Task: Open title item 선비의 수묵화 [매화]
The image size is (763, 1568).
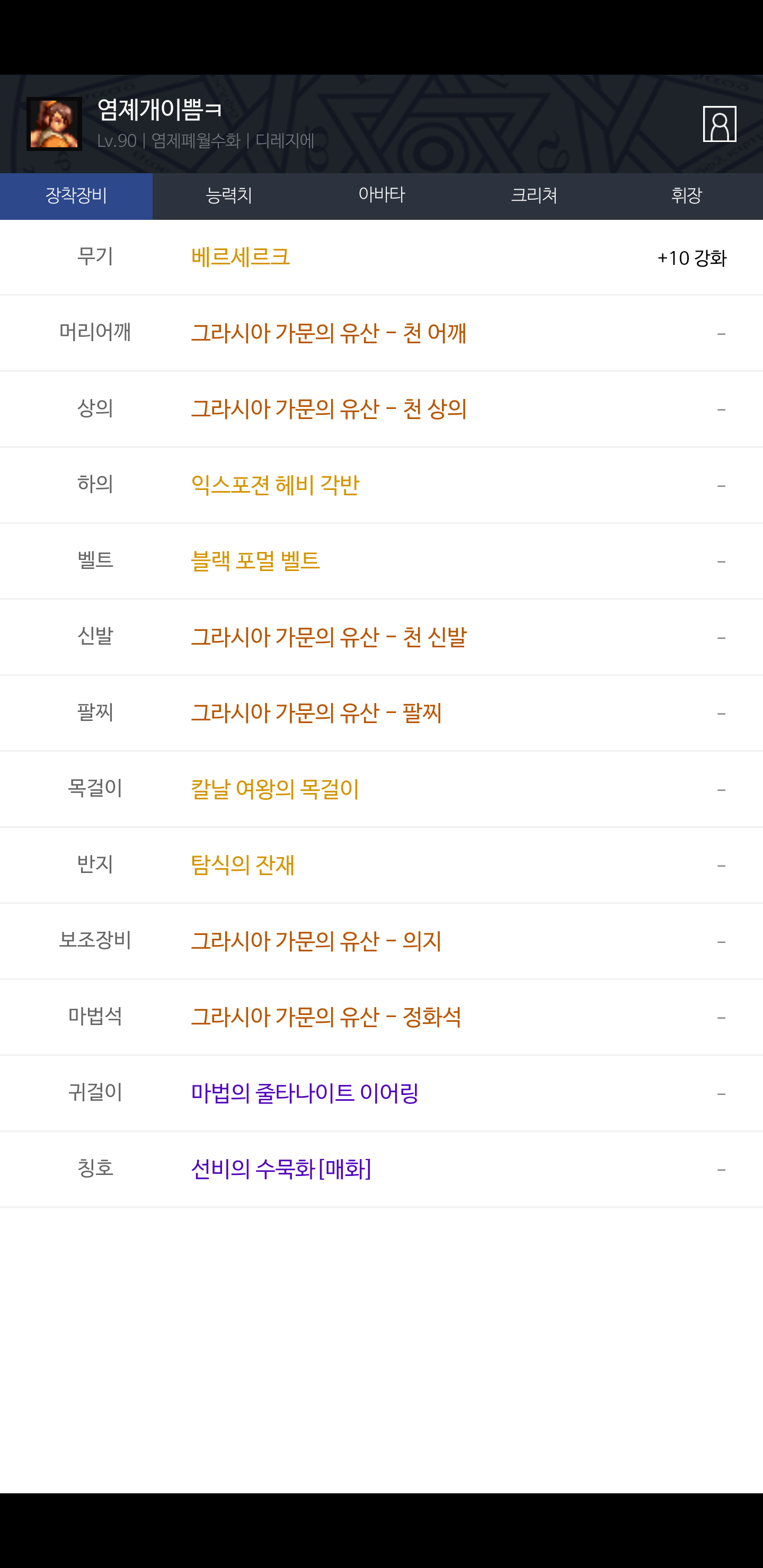Action: pos(281,1169)
